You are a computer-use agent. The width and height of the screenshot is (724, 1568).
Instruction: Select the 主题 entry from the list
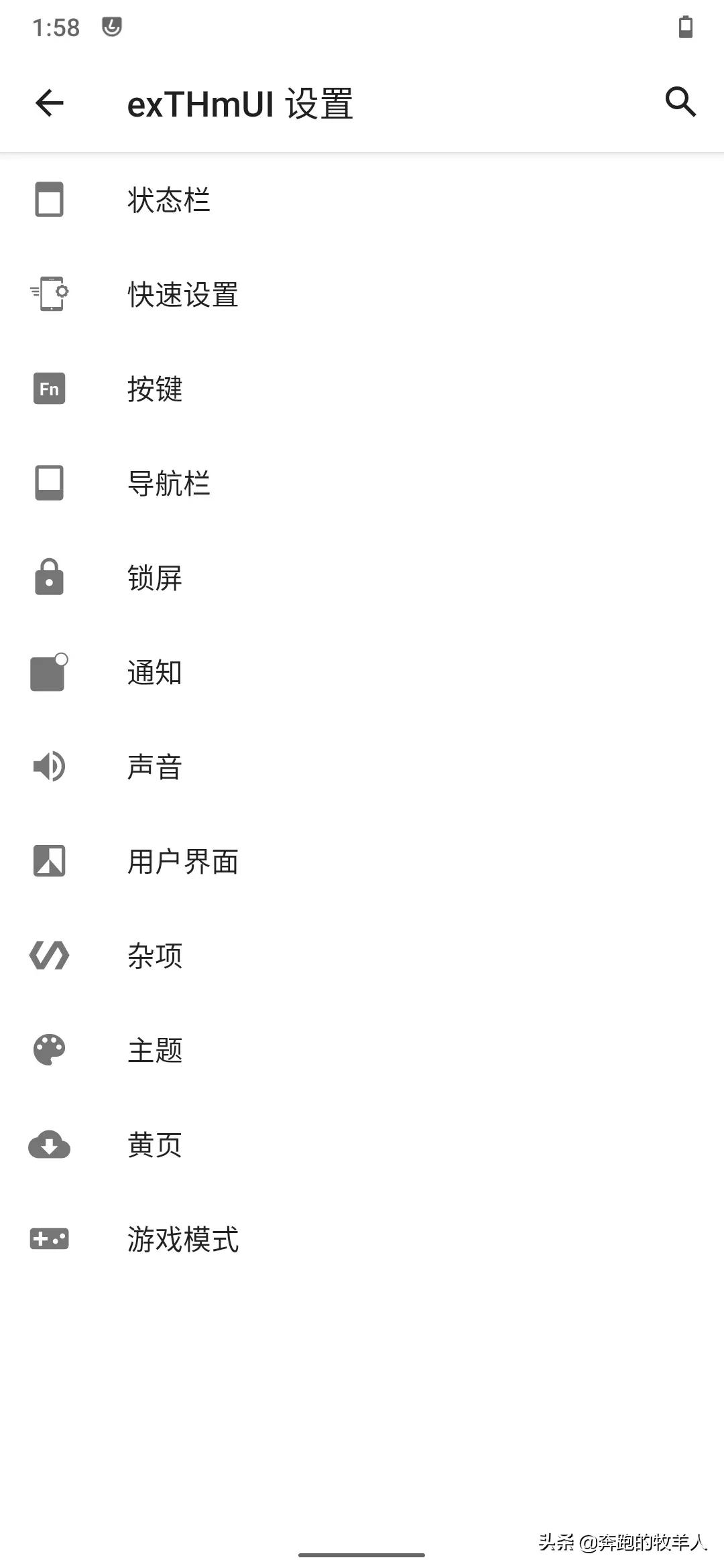[156, 1050]
